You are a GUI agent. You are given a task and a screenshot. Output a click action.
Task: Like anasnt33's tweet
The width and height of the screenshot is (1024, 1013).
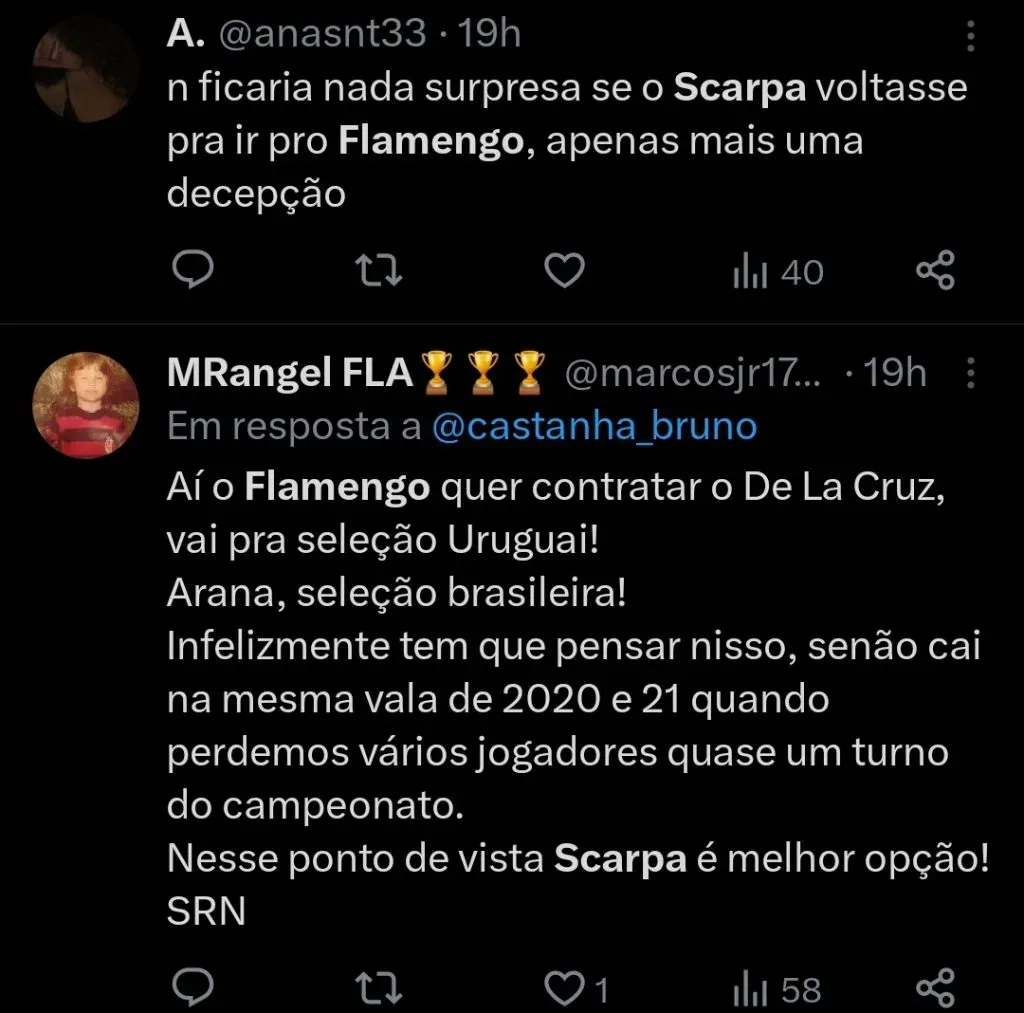(566, 271)
